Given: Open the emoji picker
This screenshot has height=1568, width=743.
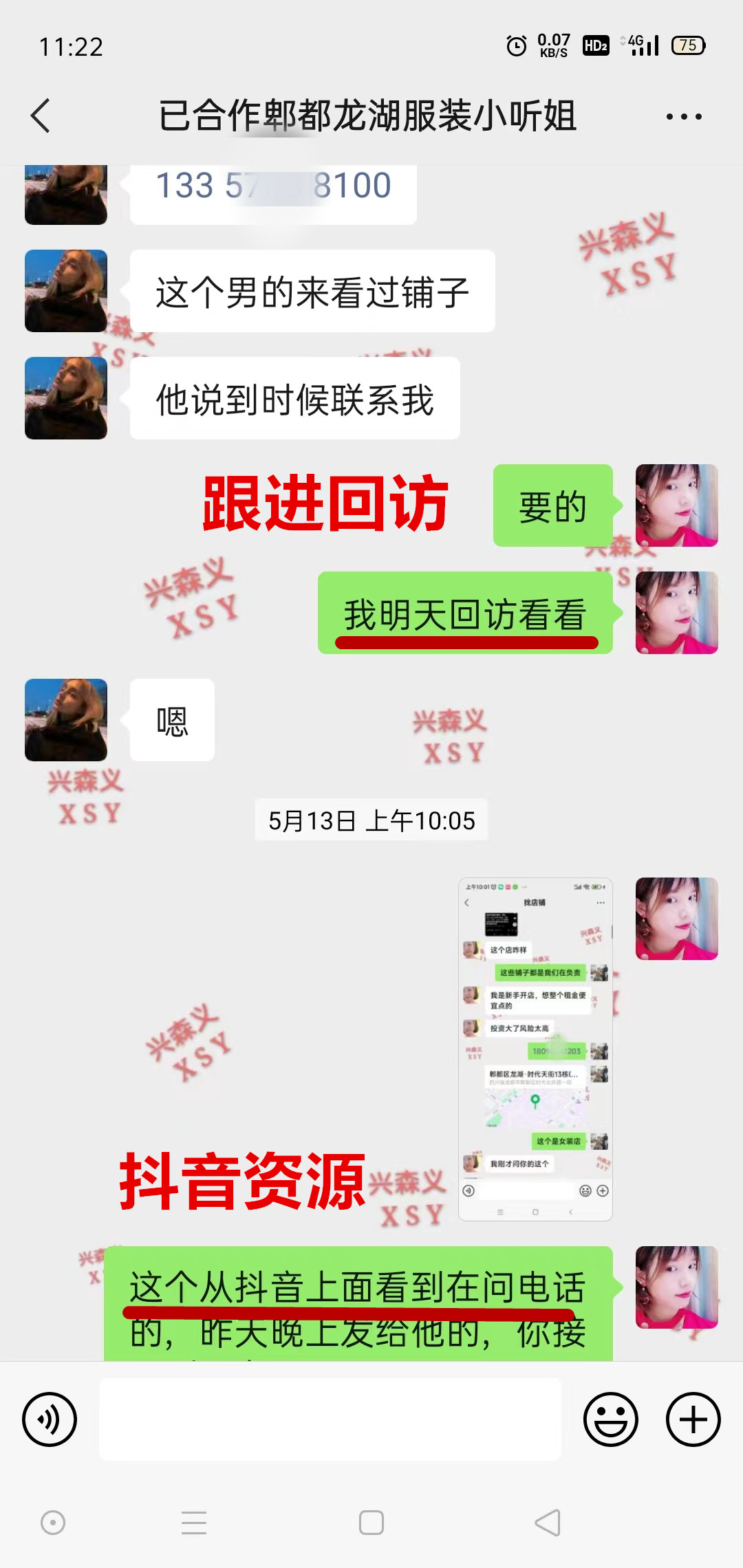Looking at the screenshot, I should coord(610,1419).
